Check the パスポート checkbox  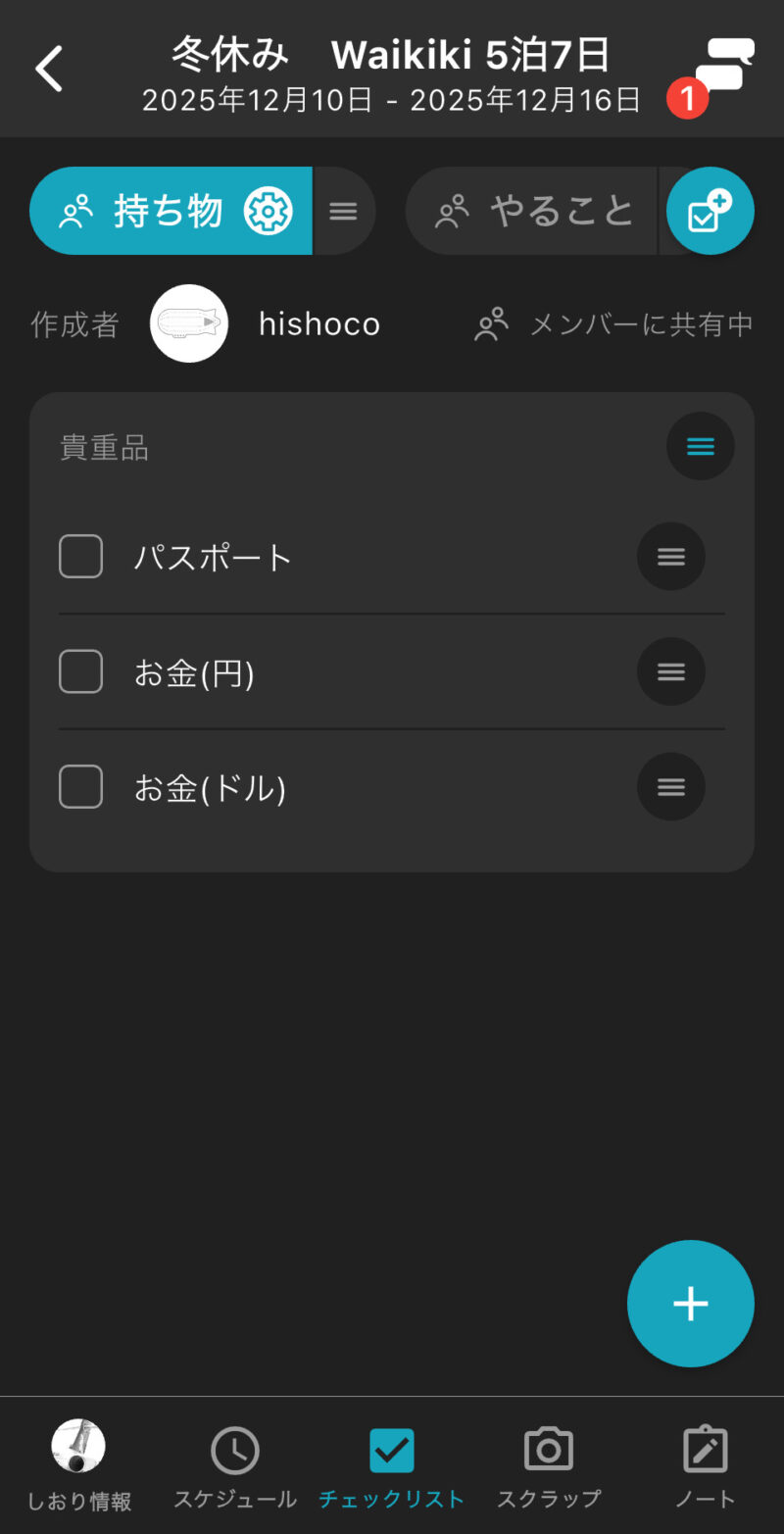tap(81, 557)
